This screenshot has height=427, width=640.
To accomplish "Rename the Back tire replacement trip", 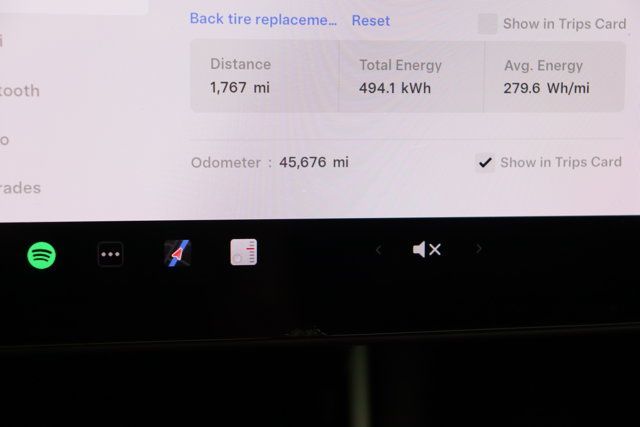I will (x=263, y=19).
